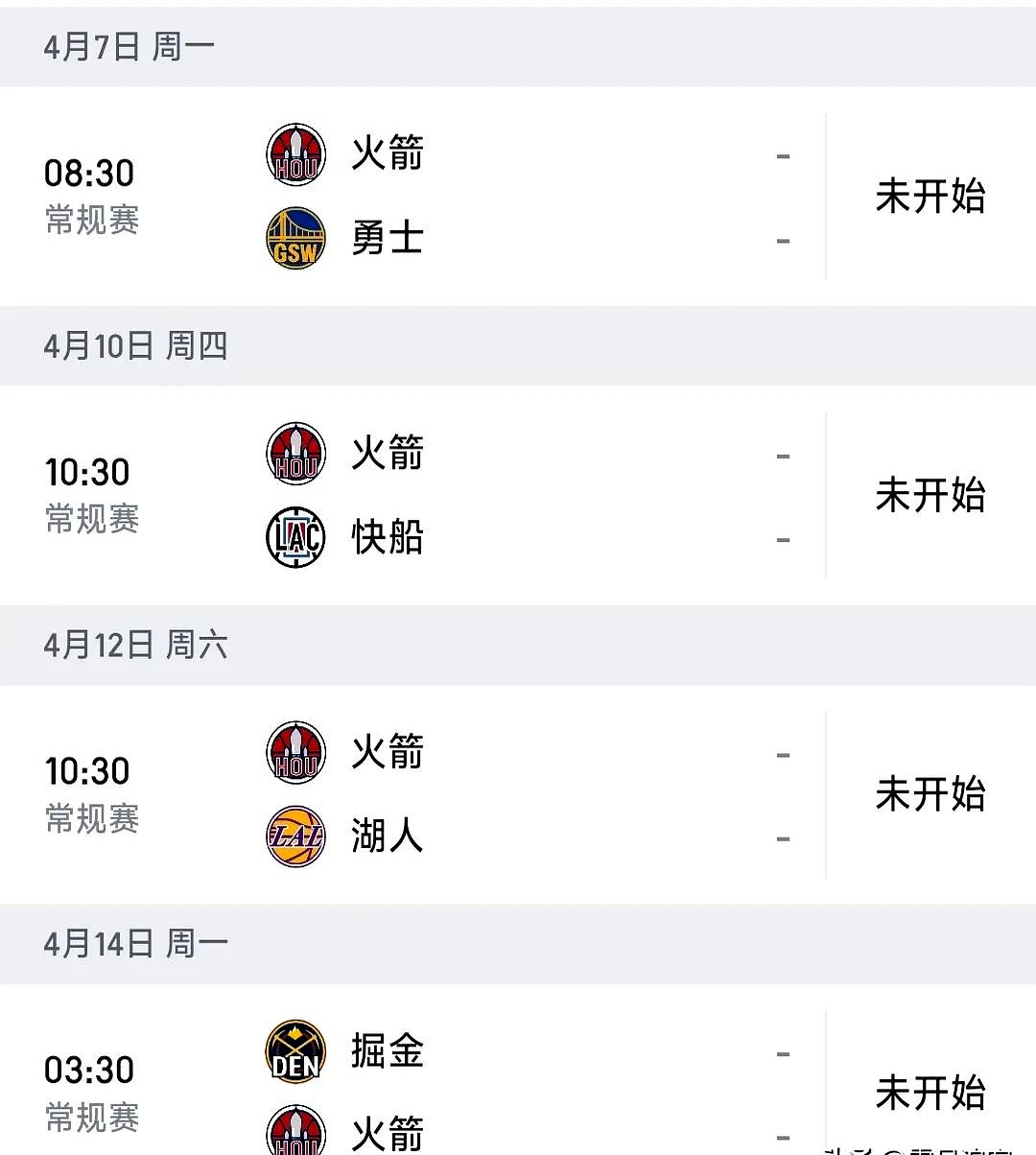1036x1155 pixels.
Task: Open the 火箭 vs 勇士 game details
Action: tap(518, 197)
